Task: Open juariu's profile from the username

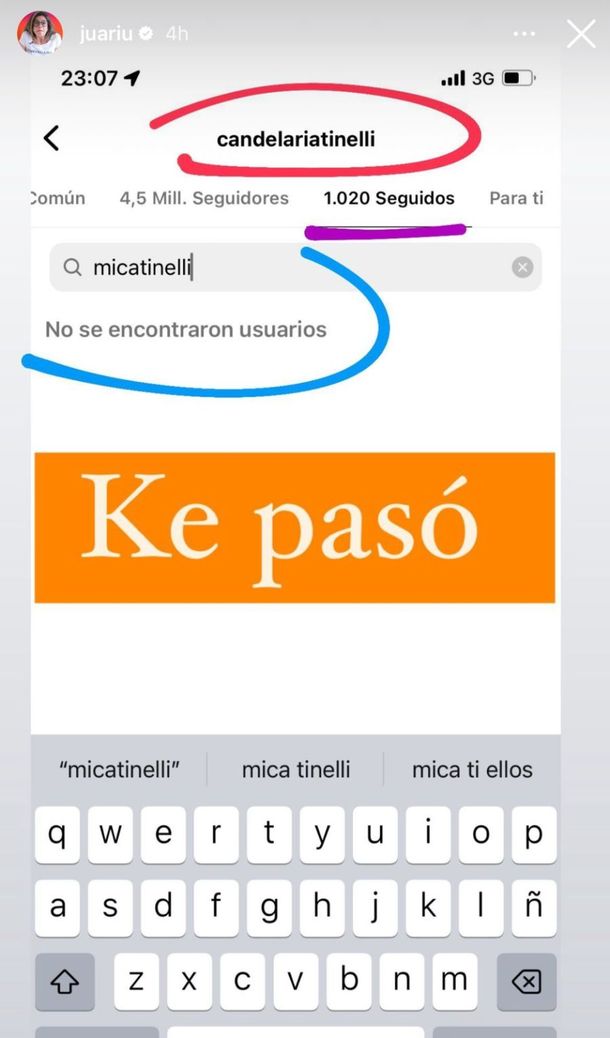Action: [106, 34]
